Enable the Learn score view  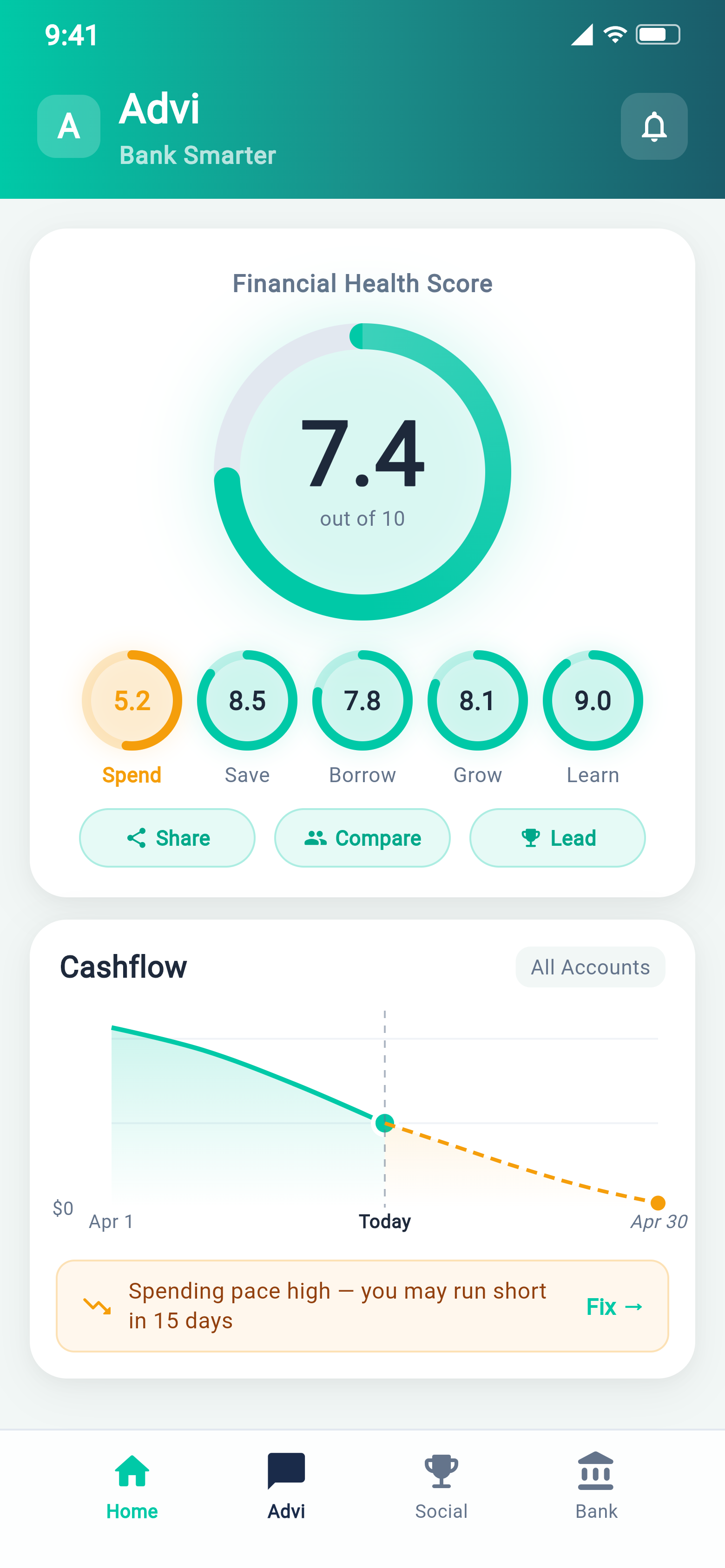coord(593,700)
